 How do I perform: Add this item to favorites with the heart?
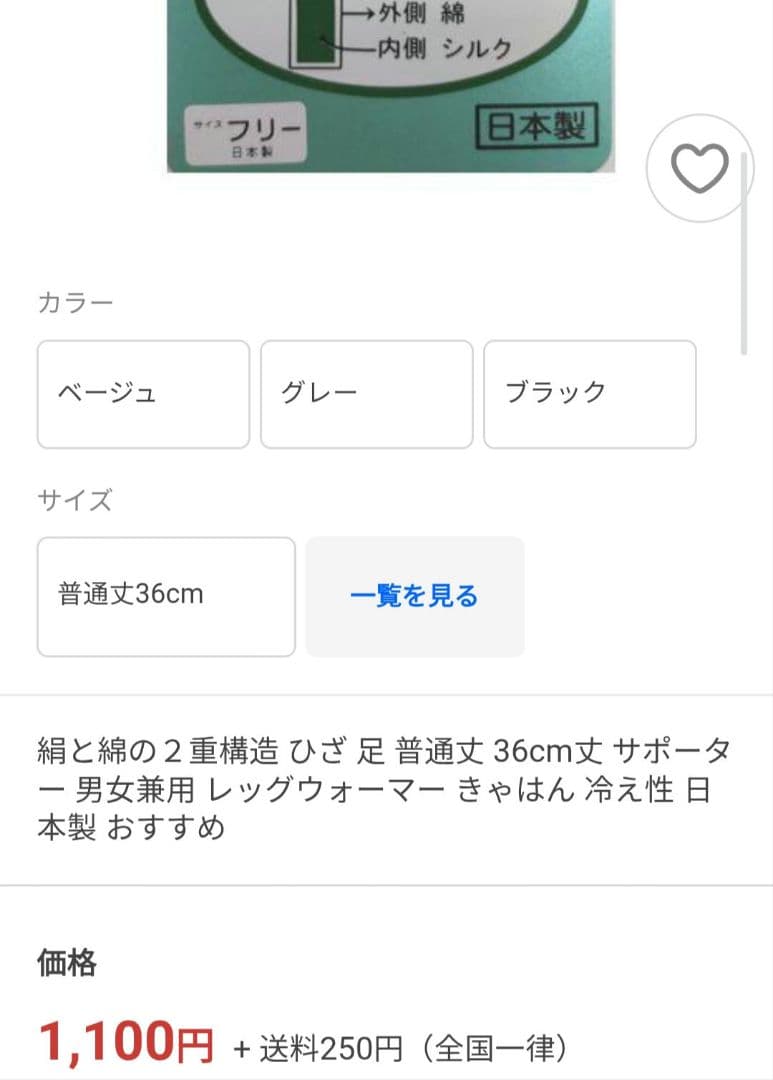coord(699,168)
